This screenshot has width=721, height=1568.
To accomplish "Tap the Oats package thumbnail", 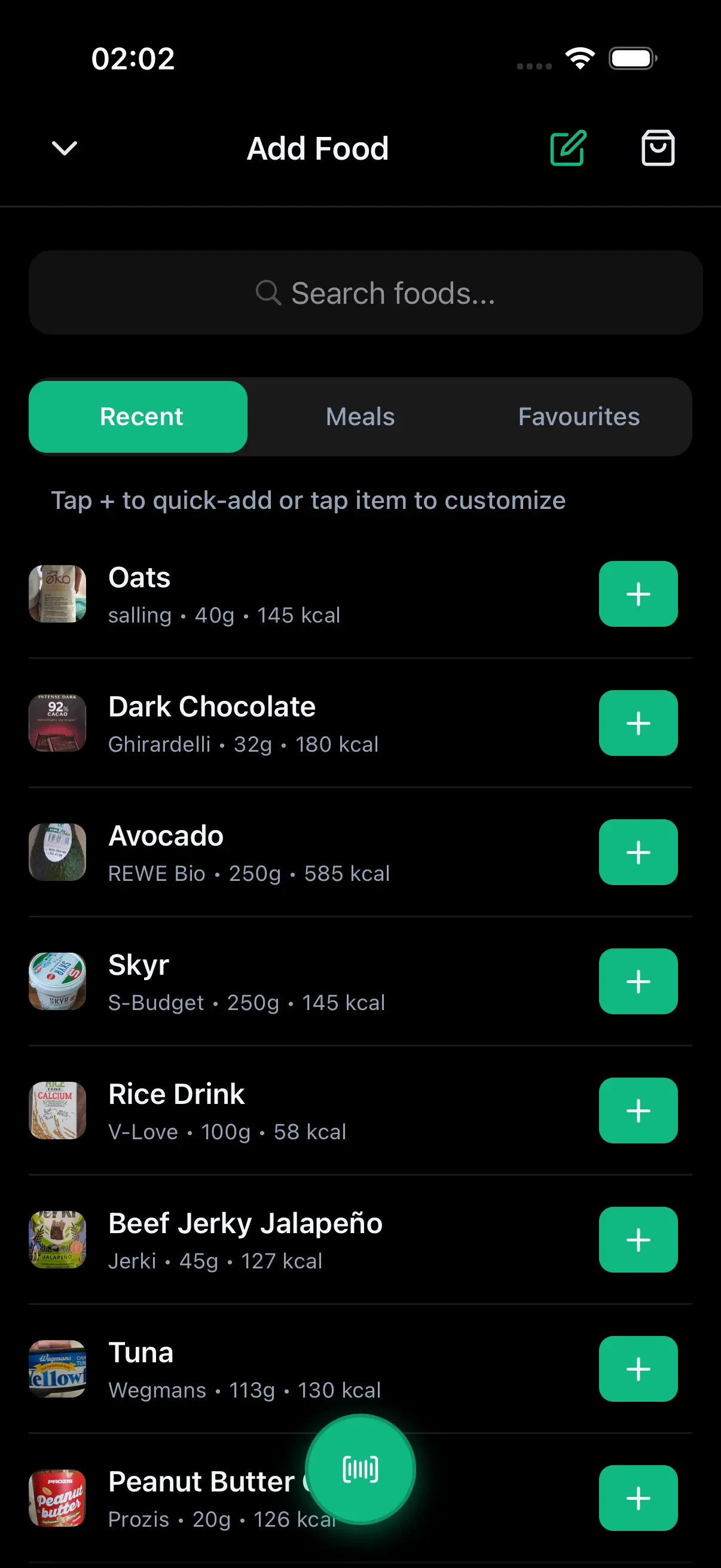I will (58, 594).
